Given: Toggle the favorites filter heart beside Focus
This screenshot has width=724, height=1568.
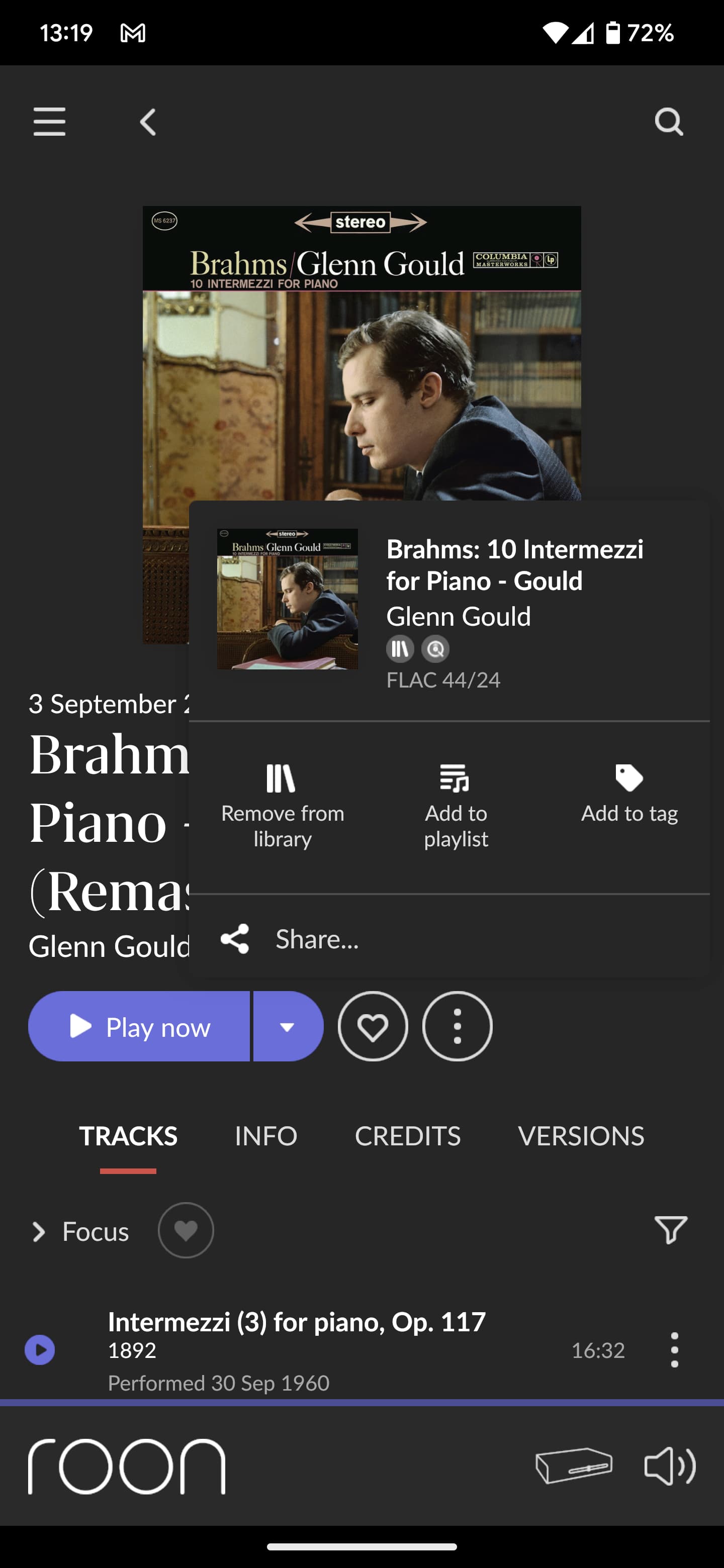Looking at the screenshot, I should [186, 1230].
